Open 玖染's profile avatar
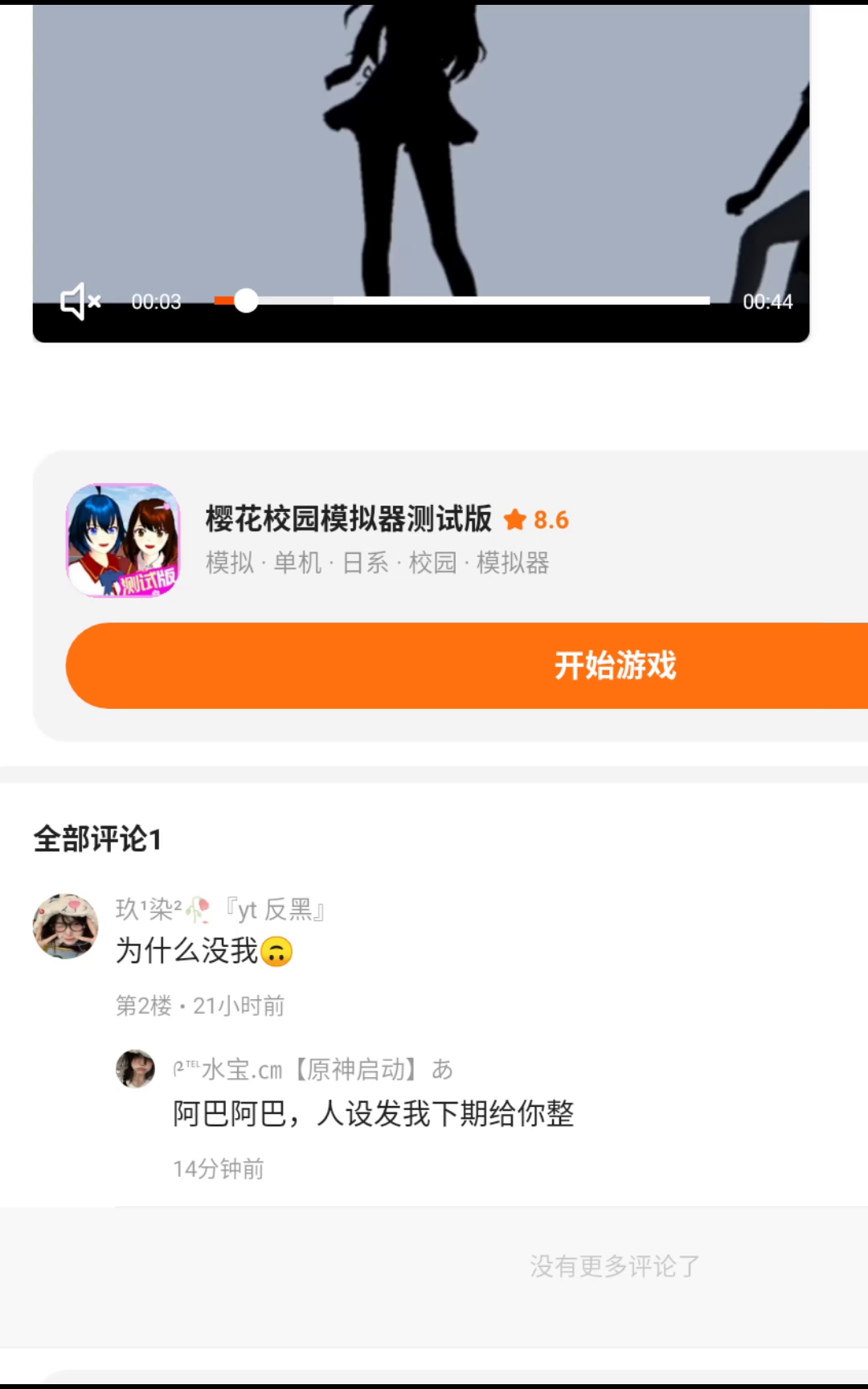This screenshot has height=1389, width=868. click(x=65, y=926)
